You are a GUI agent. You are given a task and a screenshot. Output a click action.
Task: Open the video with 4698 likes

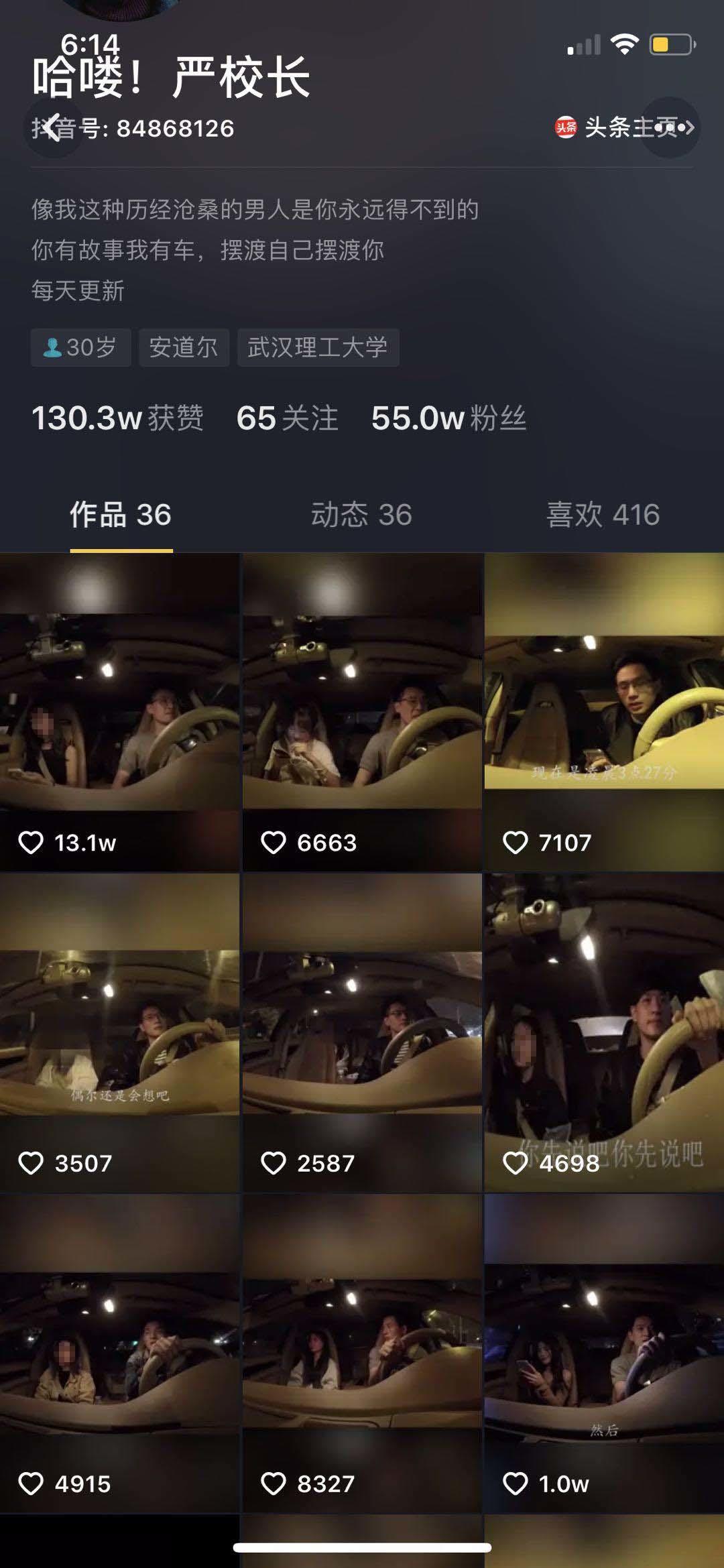[604, 1032]
